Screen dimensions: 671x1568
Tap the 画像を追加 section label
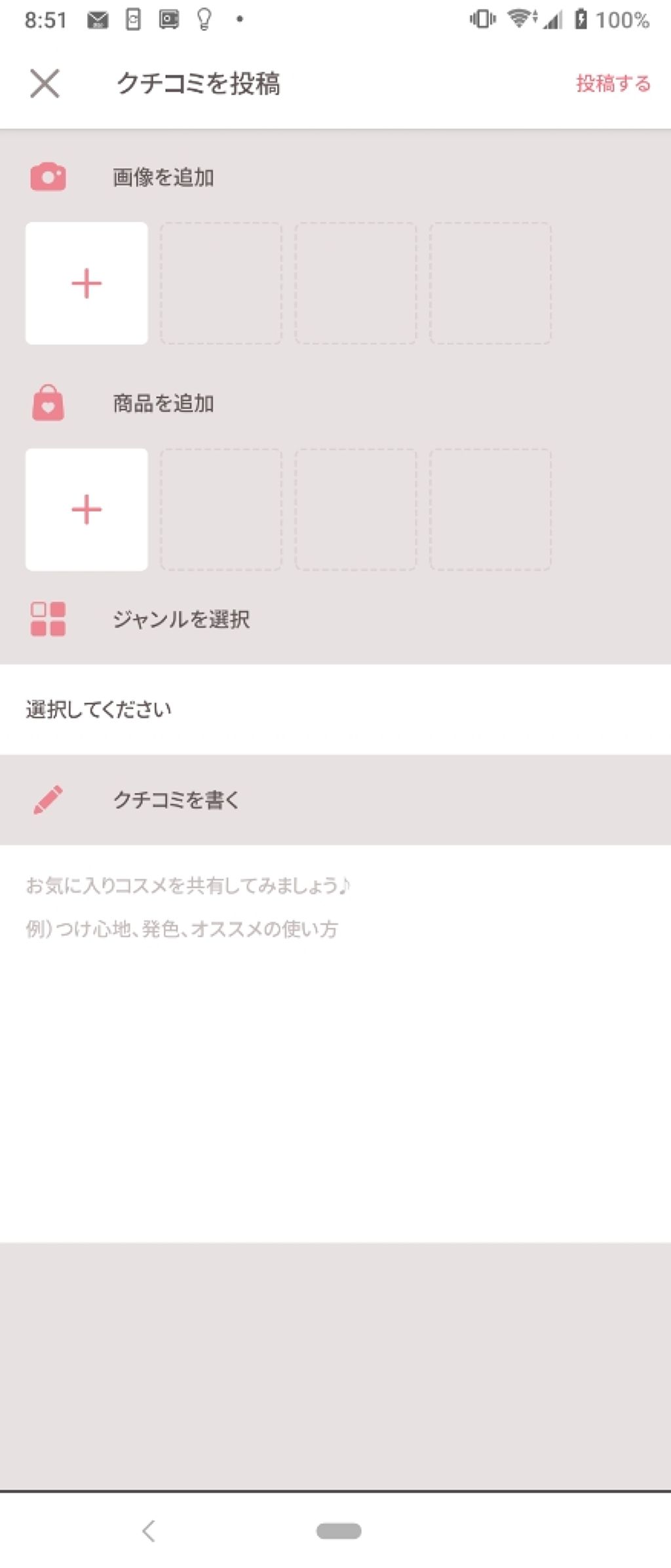pyautogui.click(x=165, y=176)
